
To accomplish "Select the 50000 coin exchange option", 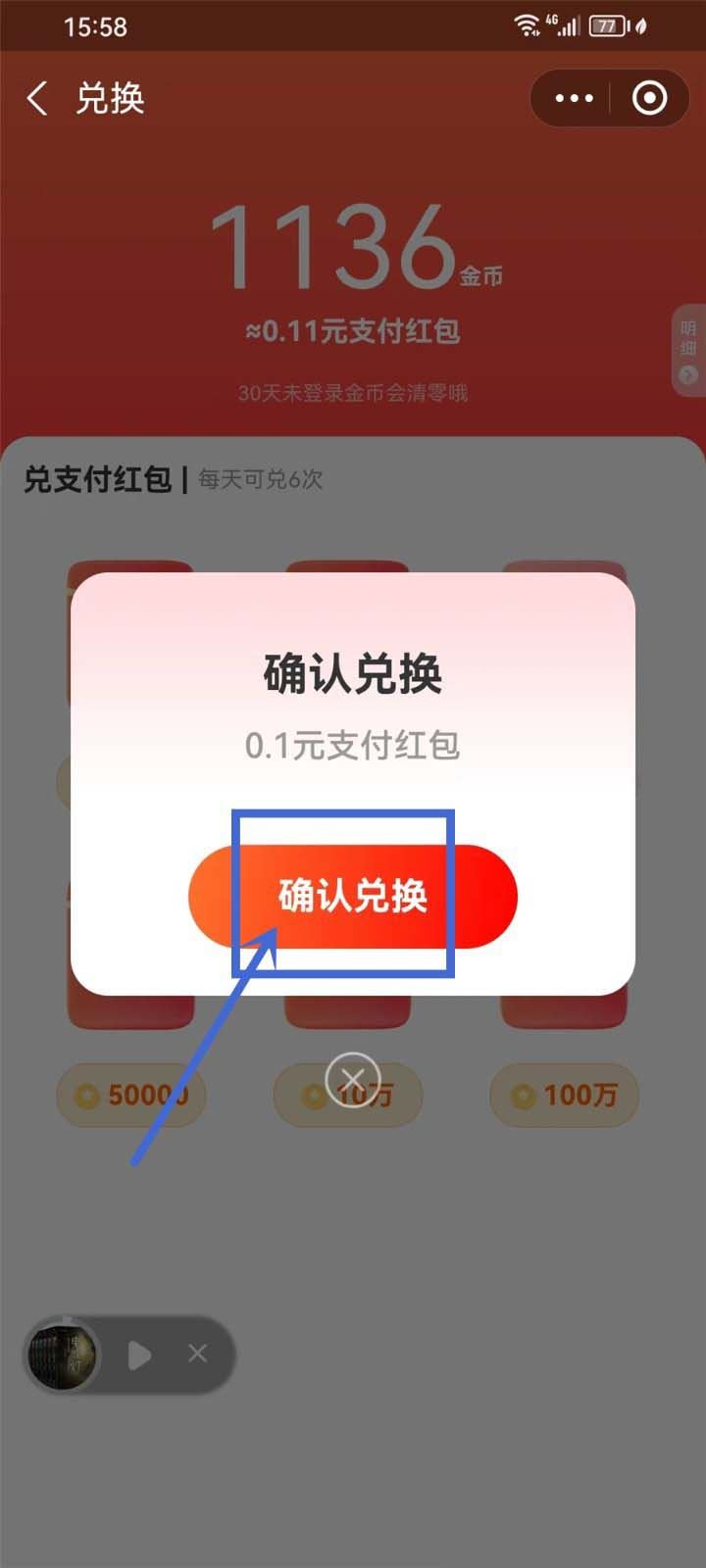I will click(x=130, y=1095).
